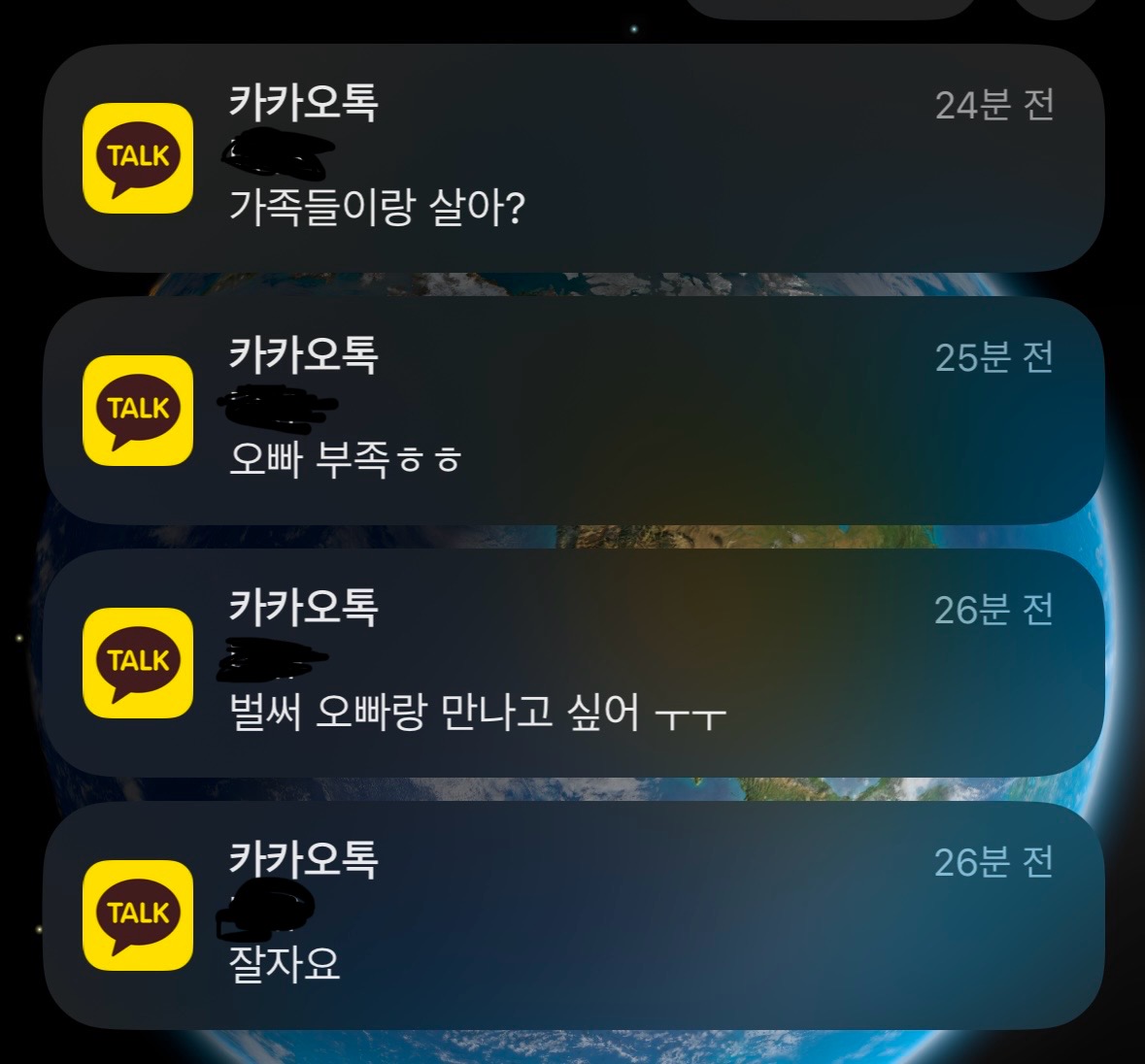Open the '벌써 오빠랑 만나고 싶어' notification
This screenshot has width=1145, height=1064.
click(573, 663)
